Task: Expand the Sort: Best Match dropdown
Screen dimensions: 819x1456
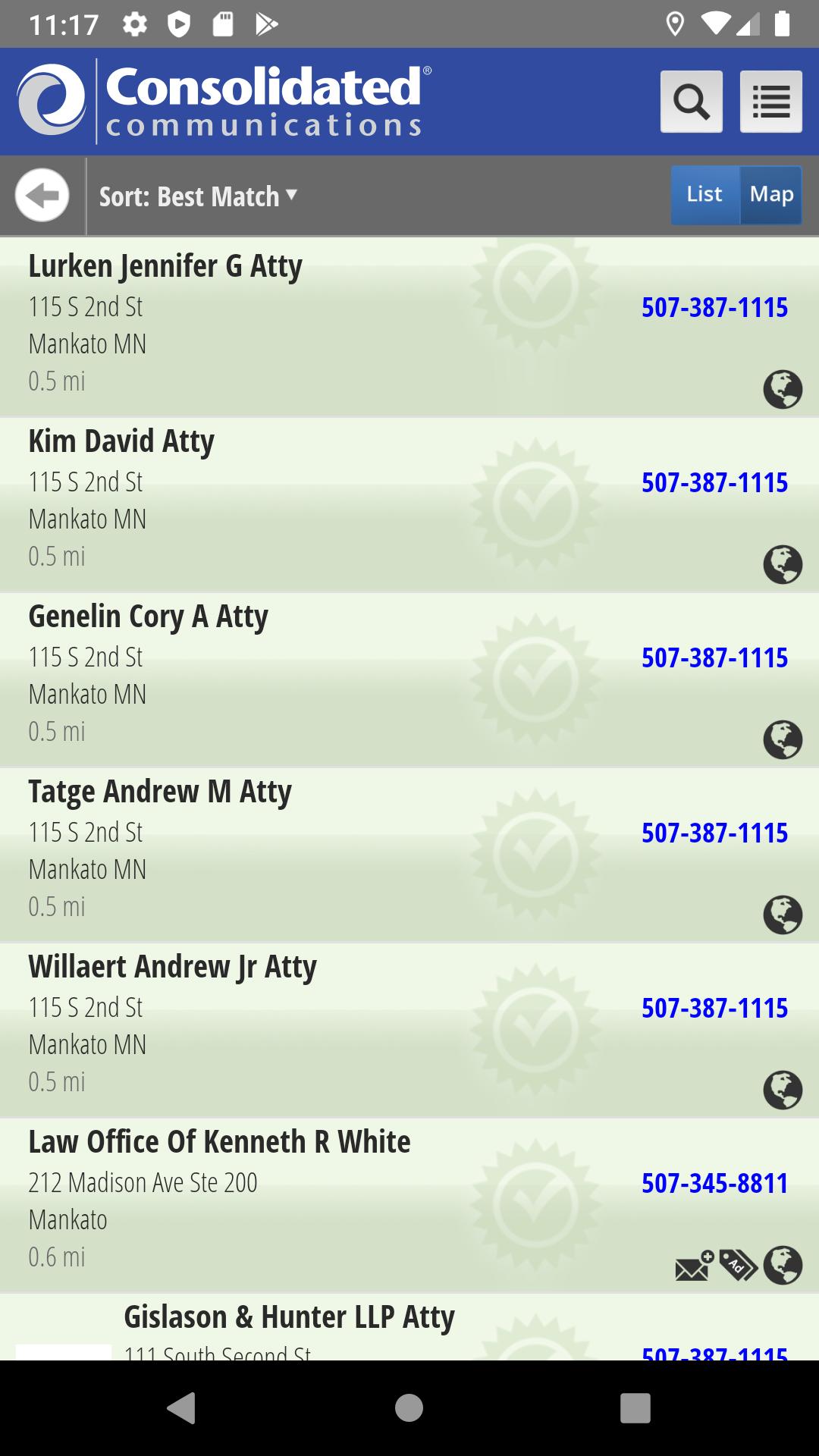Action: pyautogui.click(x=198, y=196)
